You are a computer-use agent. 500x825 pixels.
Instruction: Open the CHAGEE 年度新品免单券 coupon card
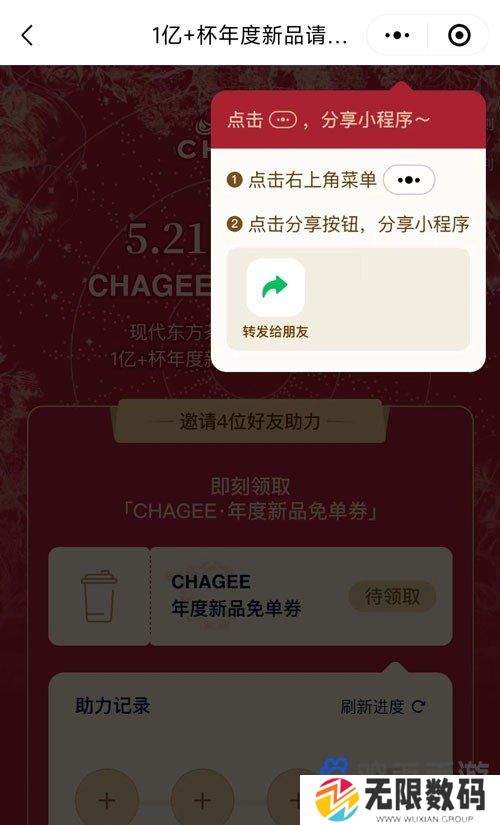coord(251,596)
